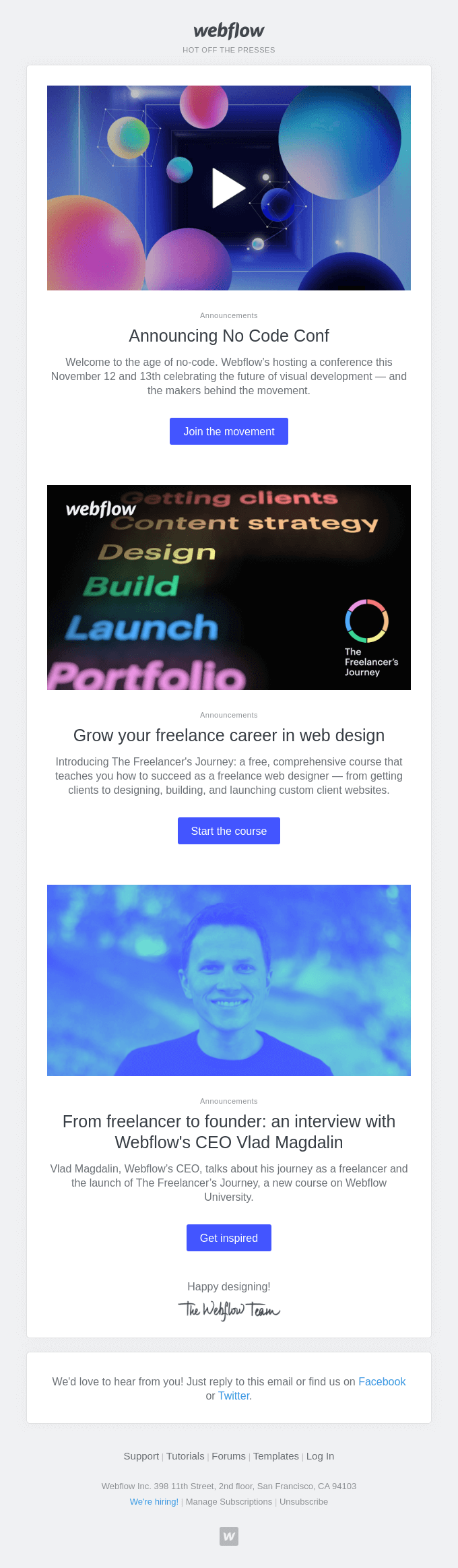This screenshot has height=1568, width=458.
Task: Open the Freelancer's Journey banner image
Action: pyautogui.click(x=229, y=588)
